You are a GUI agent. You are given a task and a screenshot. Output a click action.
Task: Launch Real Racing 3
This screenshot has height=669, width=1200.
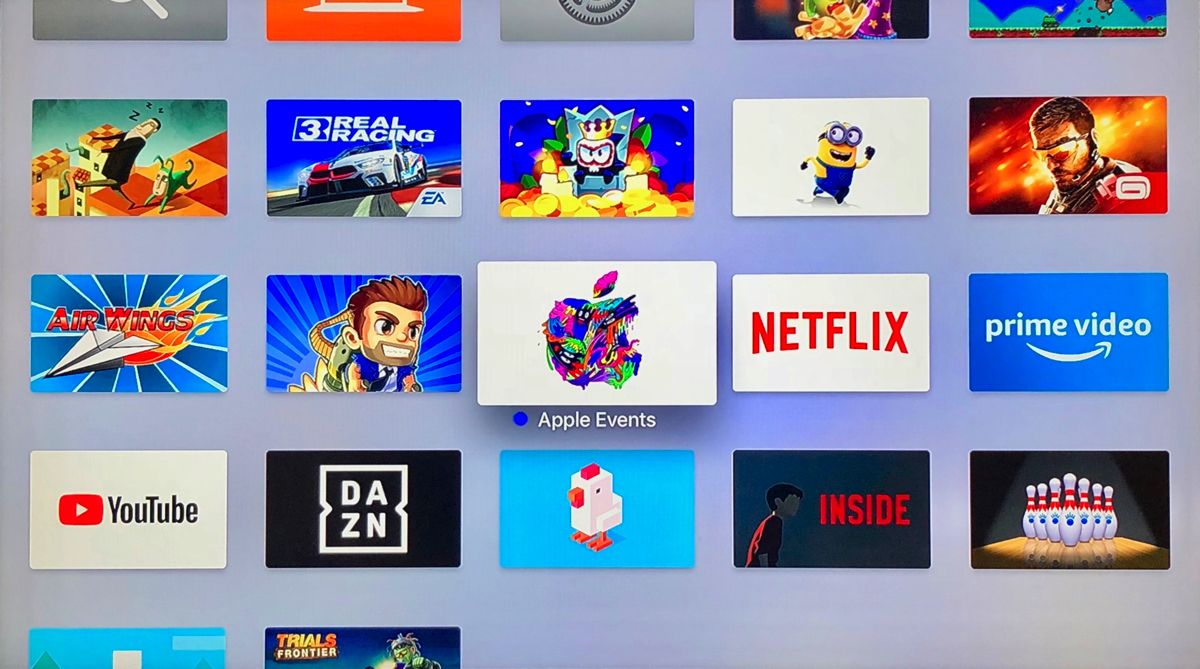click(x=363, y=157)
